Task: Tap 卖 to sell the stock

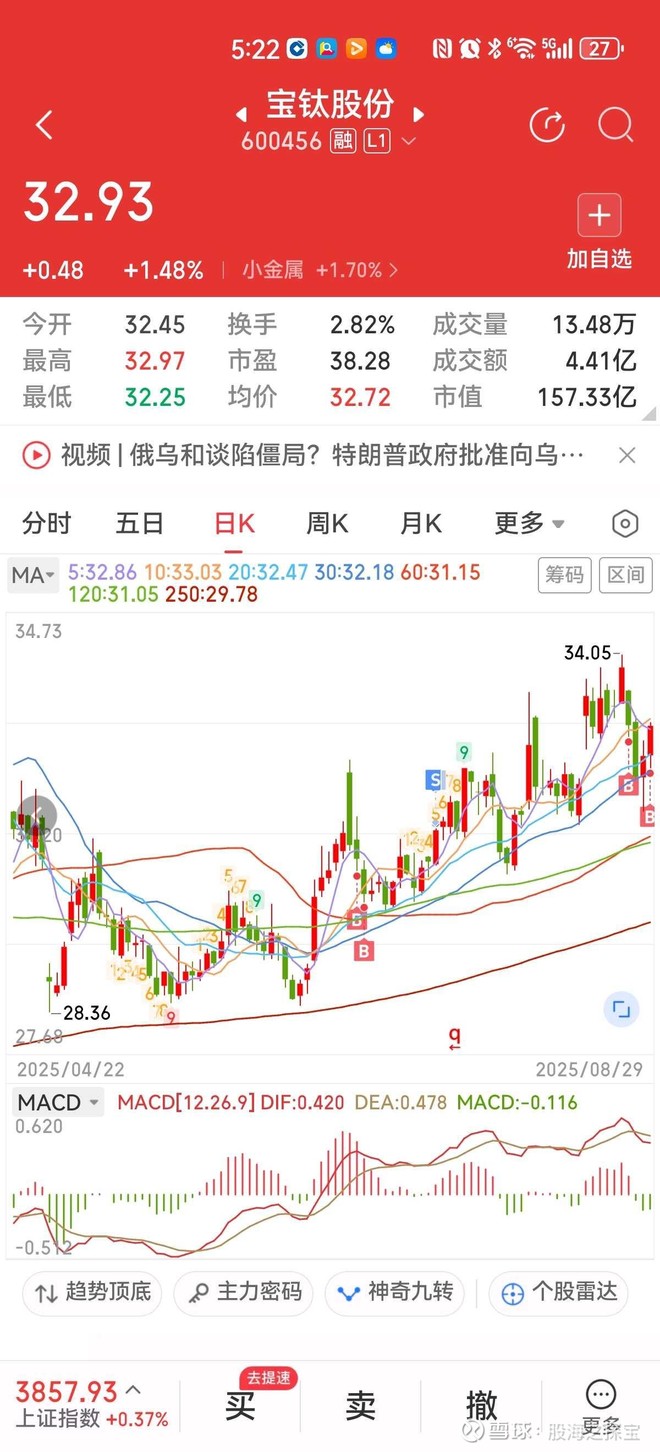Action: (360, 1404)
